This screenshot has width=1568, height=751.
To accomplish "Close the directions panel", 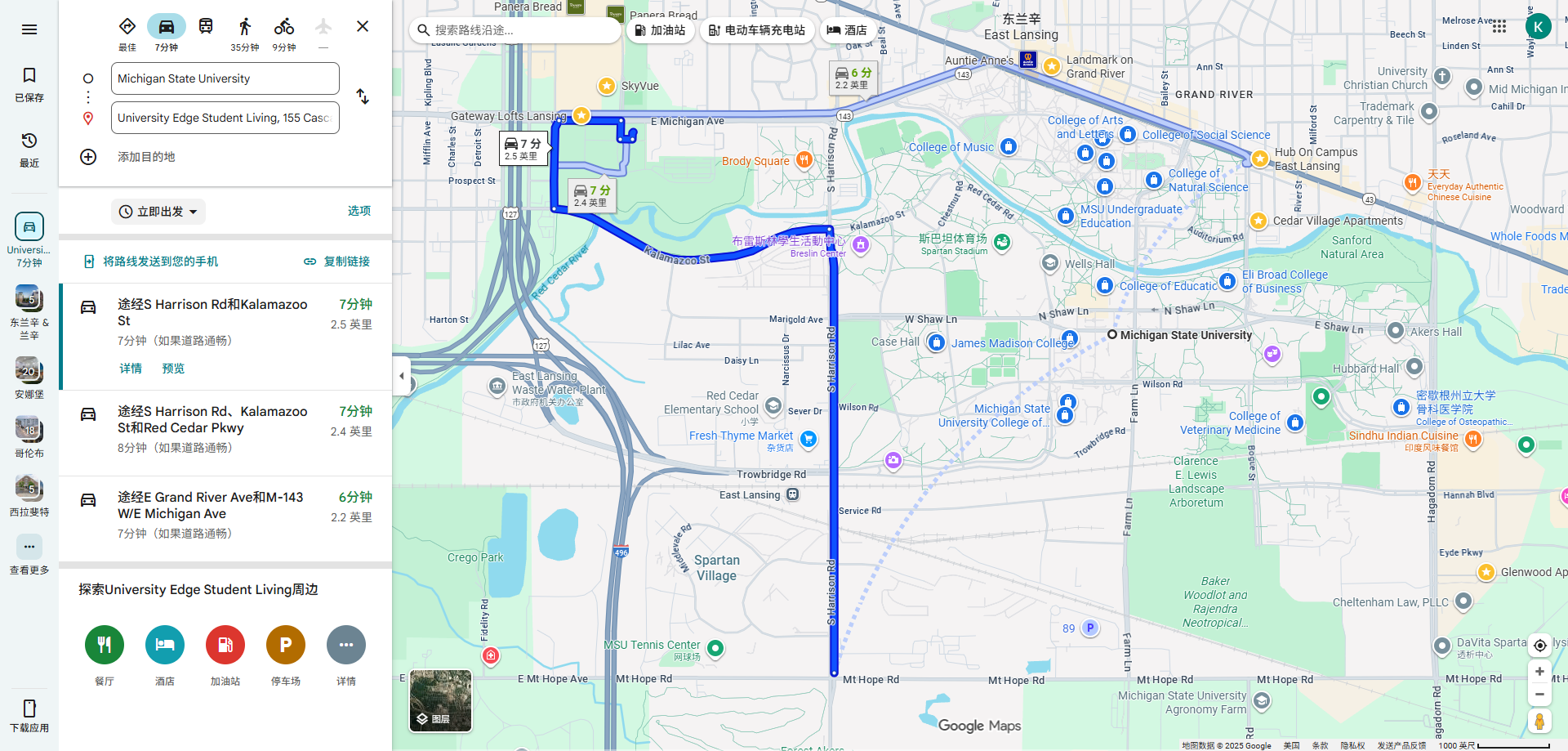I will (363, 26).
